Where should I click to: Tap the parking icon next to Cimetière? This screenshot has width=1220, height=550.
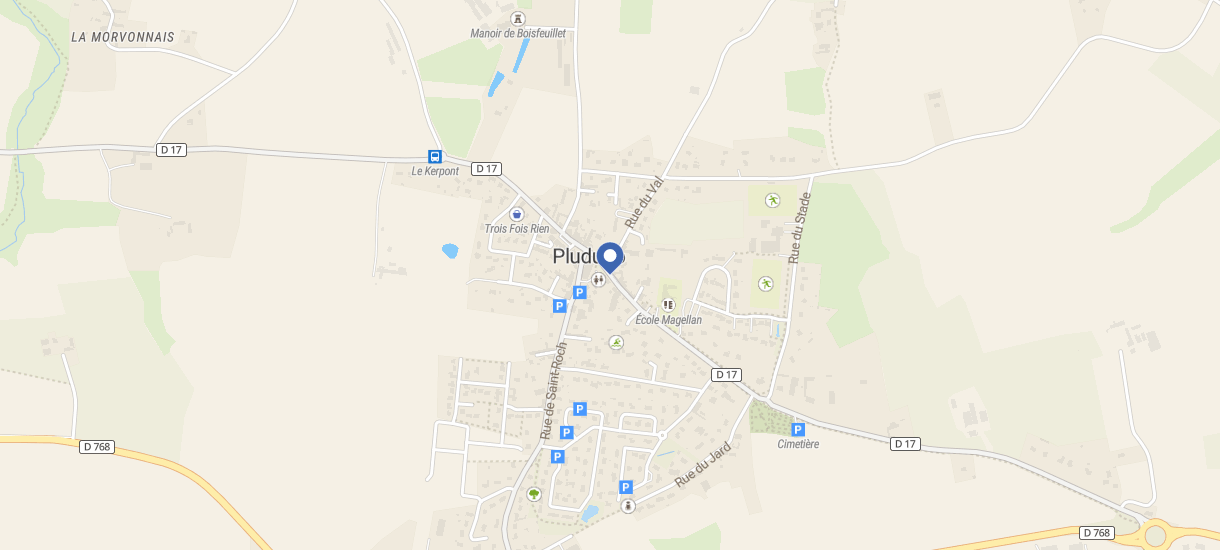coord(798,429)
